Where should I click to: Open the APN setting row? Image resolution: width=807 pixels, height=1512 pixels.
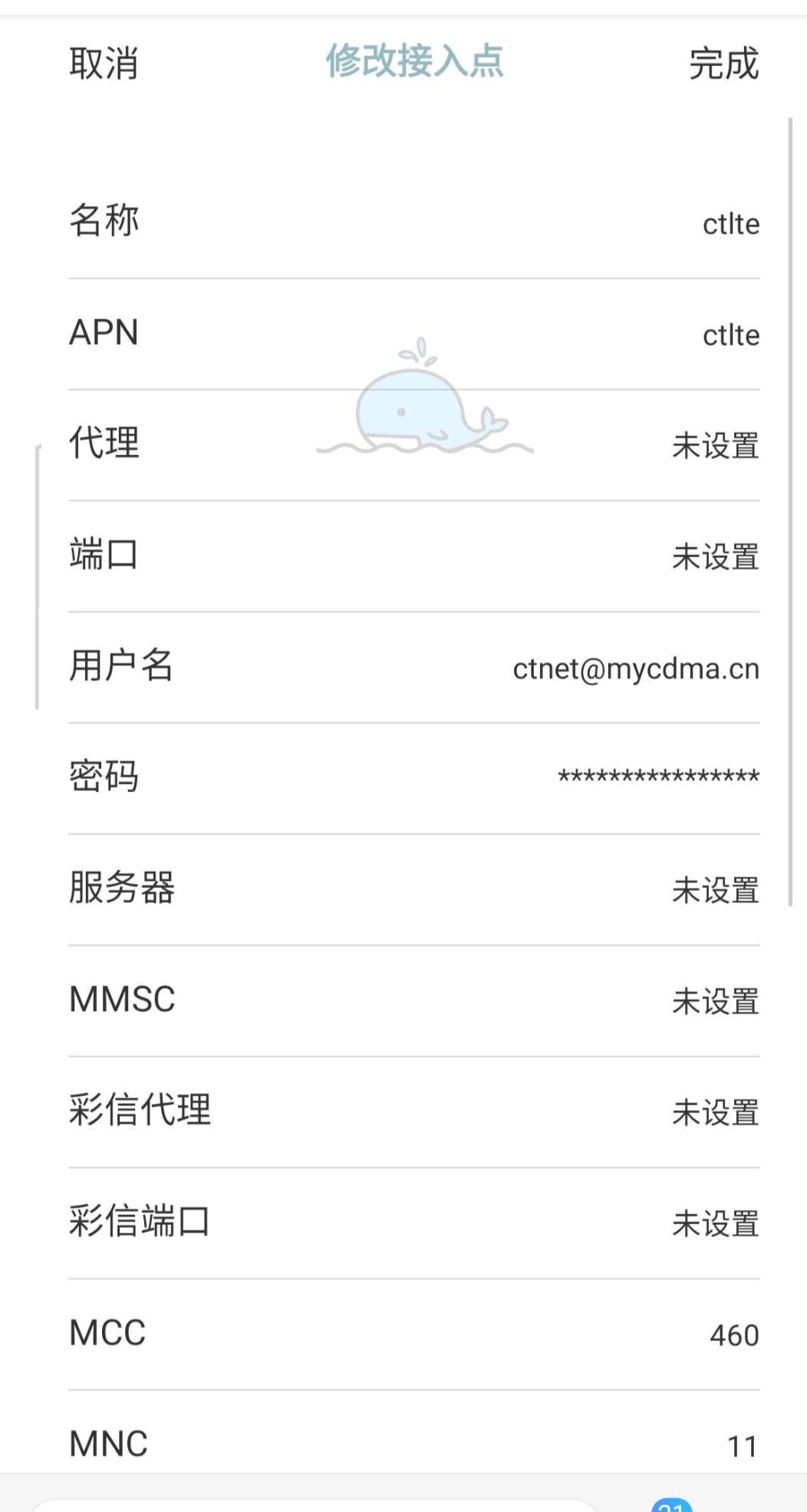414,334
